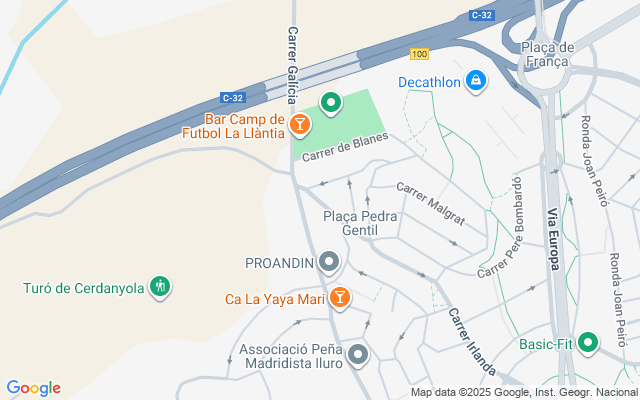Image resolution: width=640 pixels, height=400 pixels.
Task: Select Bar Camp de Futbol La Llàntia pin
Action: (x=298, y=124)
